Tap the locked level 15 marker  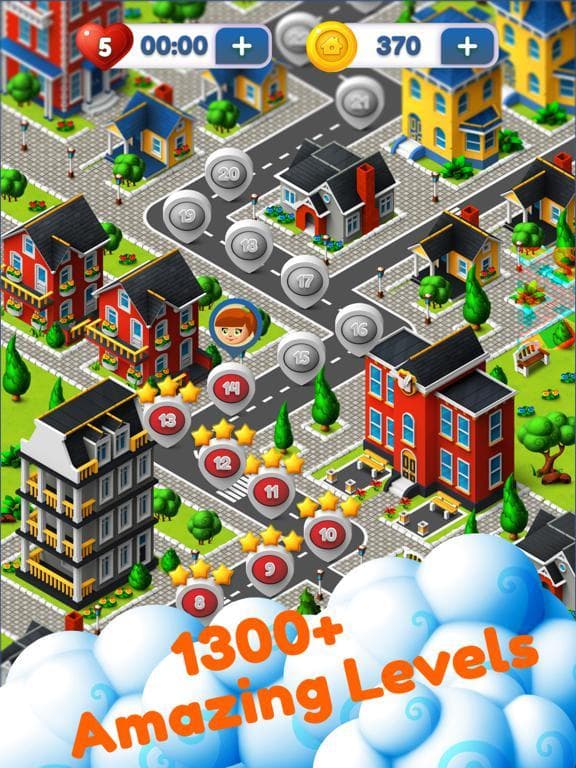pyautogui.click(x=301, y=358)
